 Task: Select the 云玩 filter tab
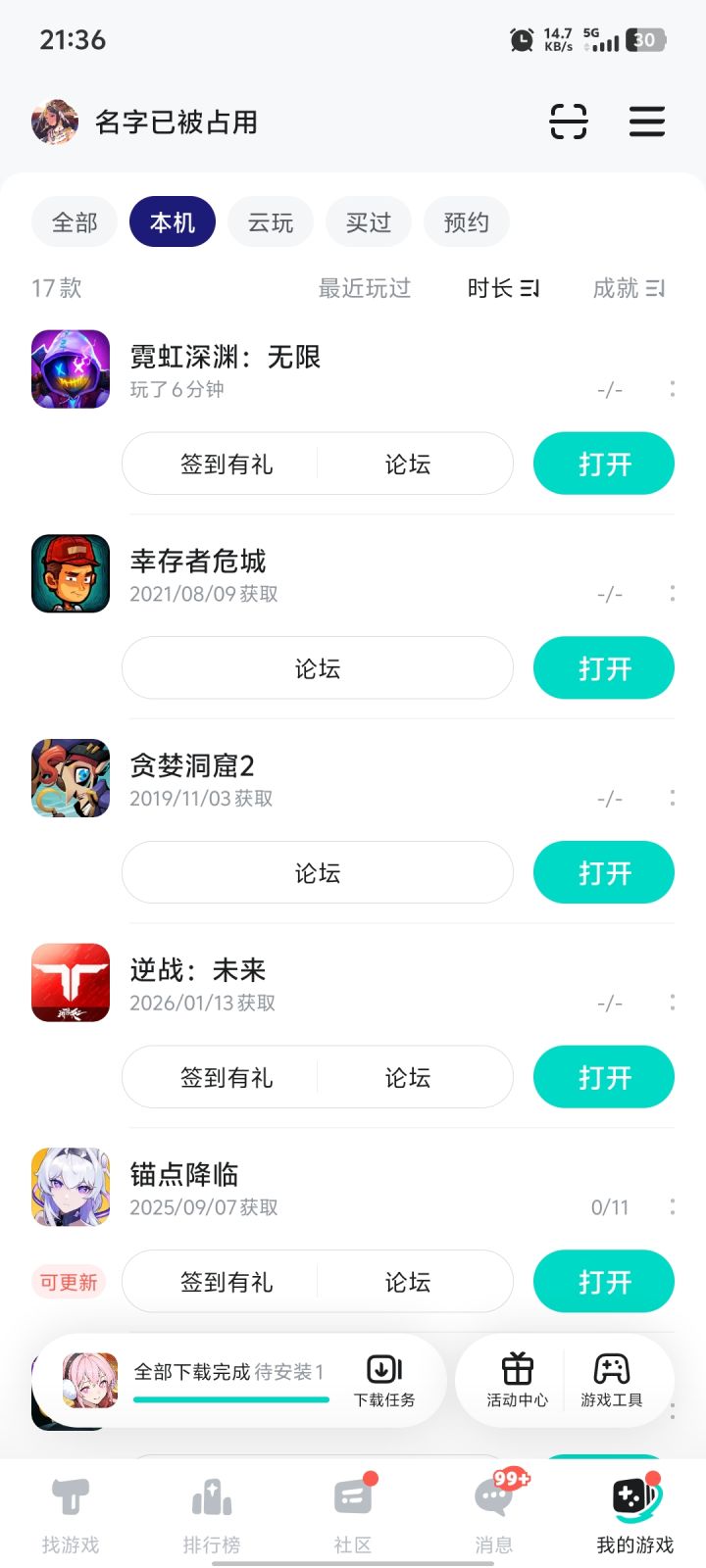(271, 222)
